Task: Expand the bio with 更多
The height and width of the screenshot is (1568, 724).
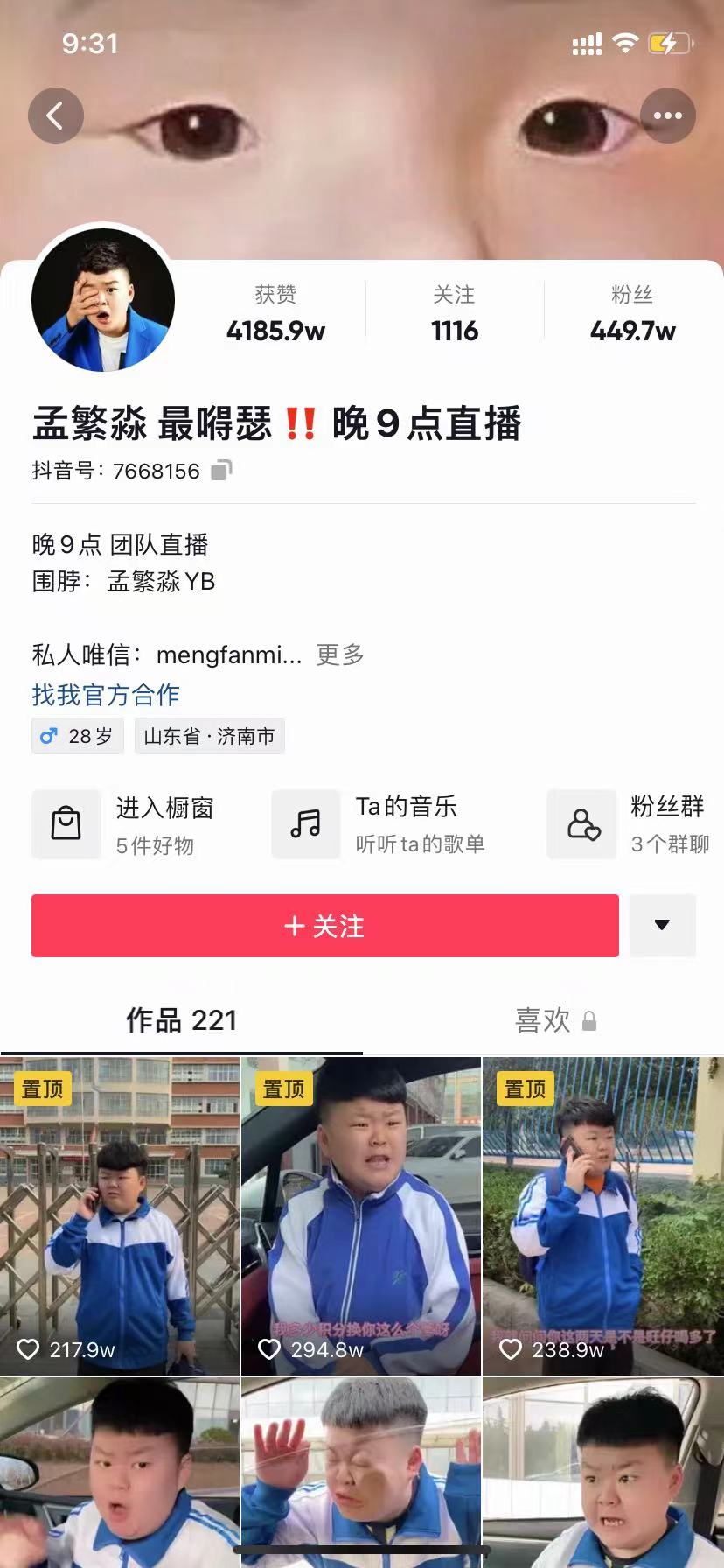Action: 340,654
